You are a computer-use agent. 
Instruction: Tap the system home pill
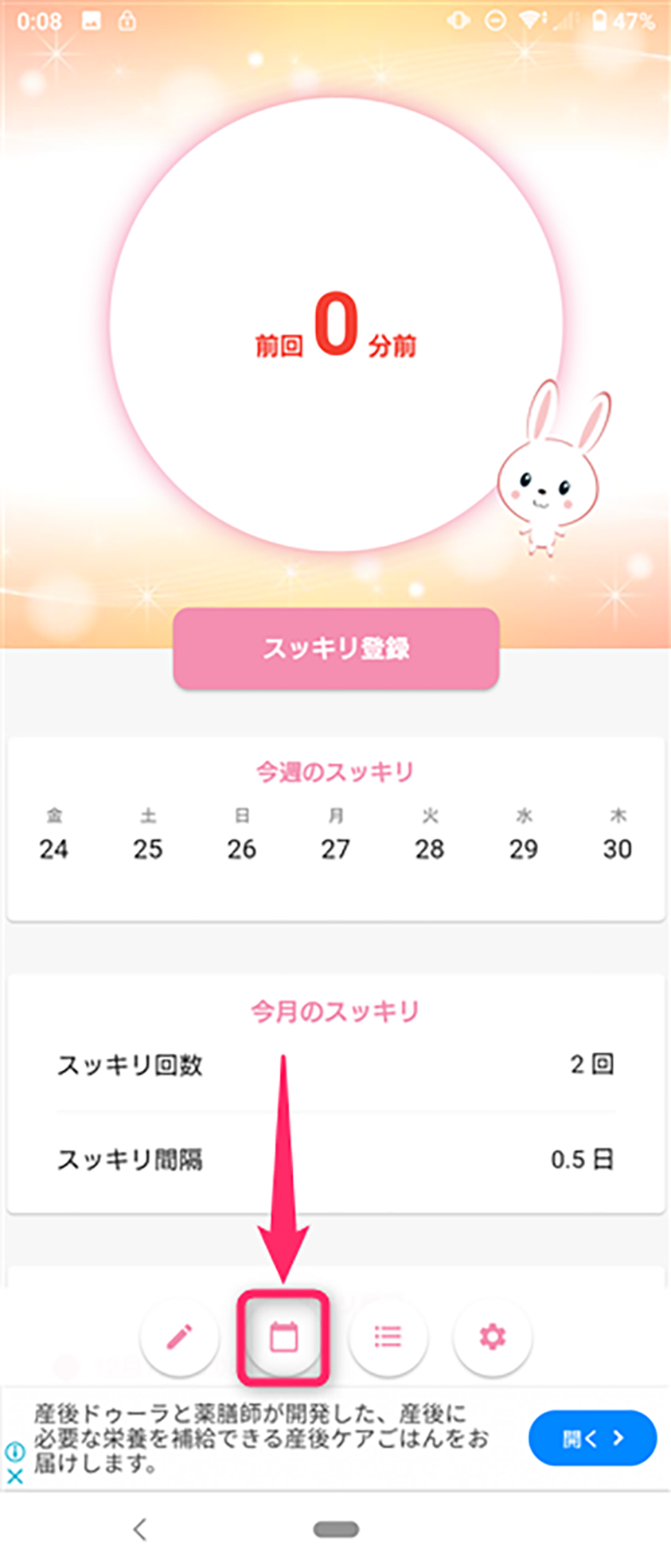click(x=336, y=1529)
